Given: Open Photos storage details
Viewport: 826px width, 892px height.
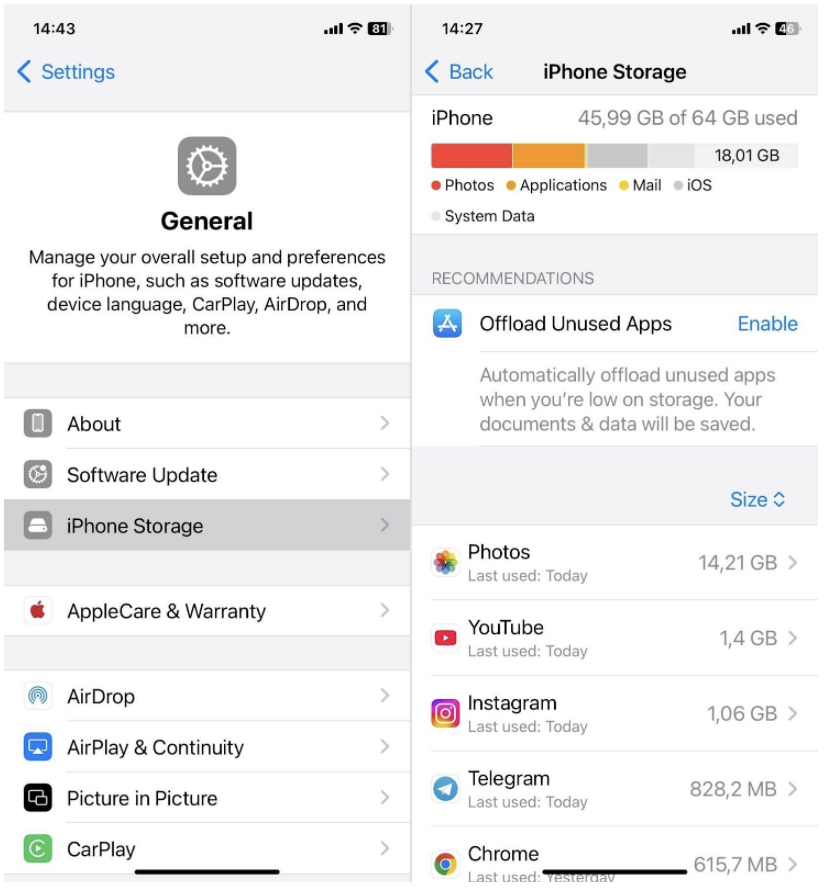Looking at the screenshot, I should coord(614,563).
